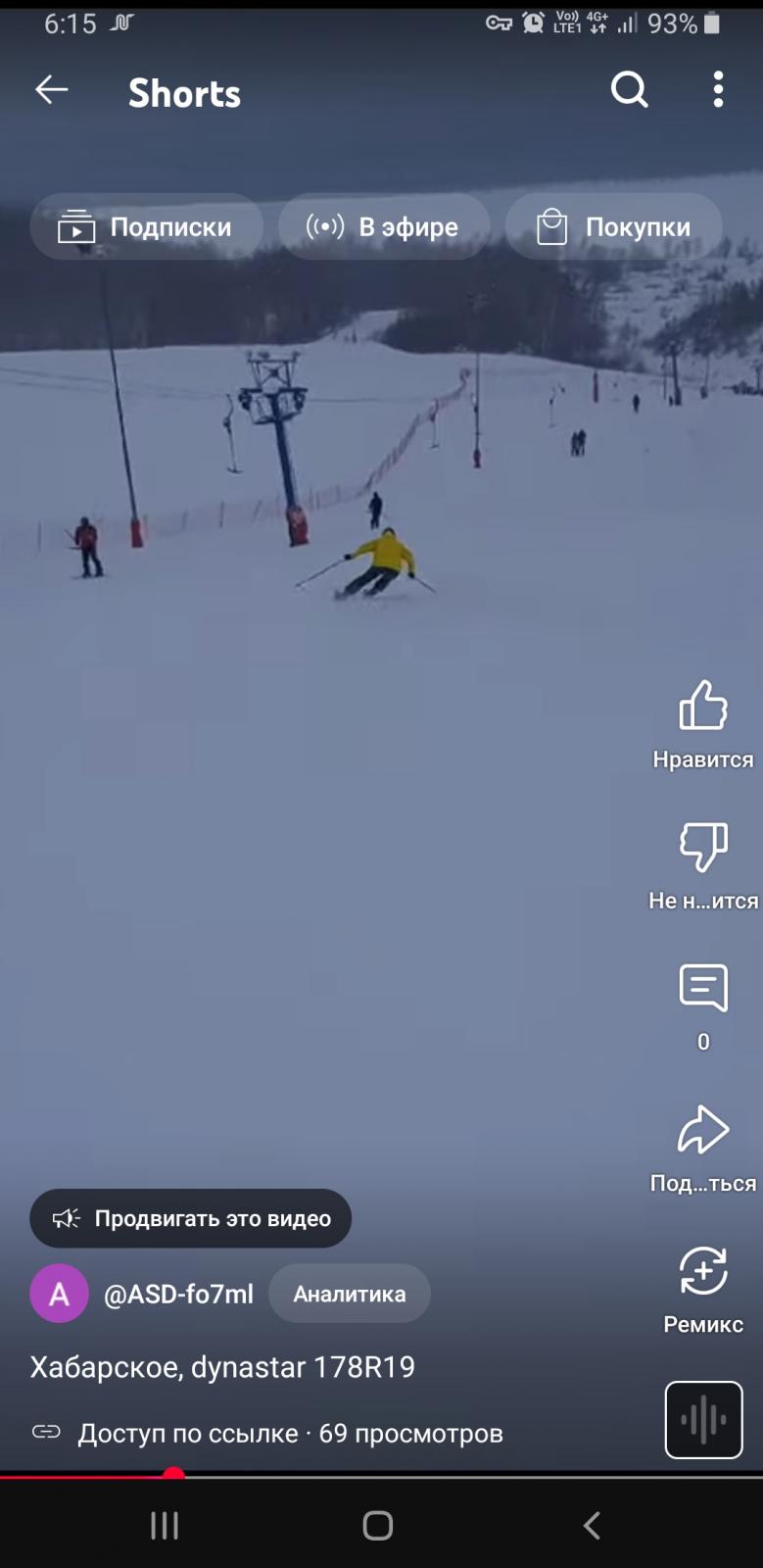
Task: Open the @ASD-fo7ml channel
Action: pos(178,1294)
